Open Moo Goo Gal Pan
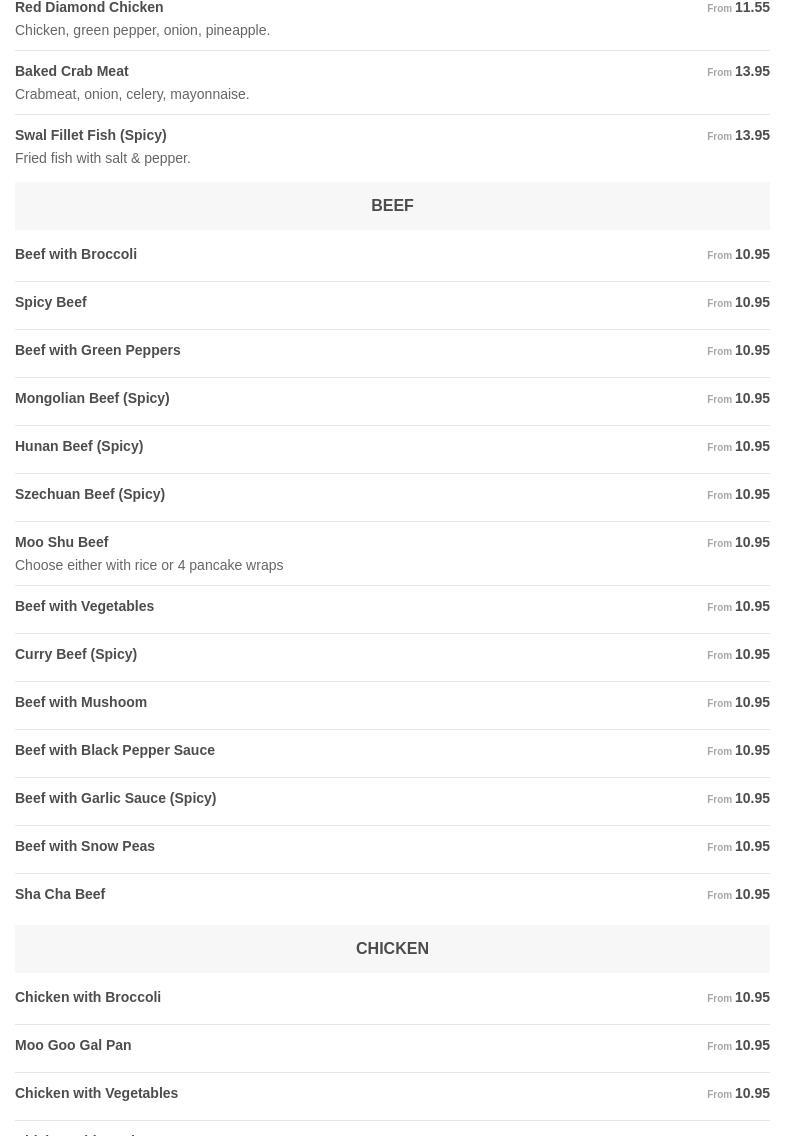The height and width of the screenshot is (1136, 785). pyautogui.click(x=73, y=1046)
